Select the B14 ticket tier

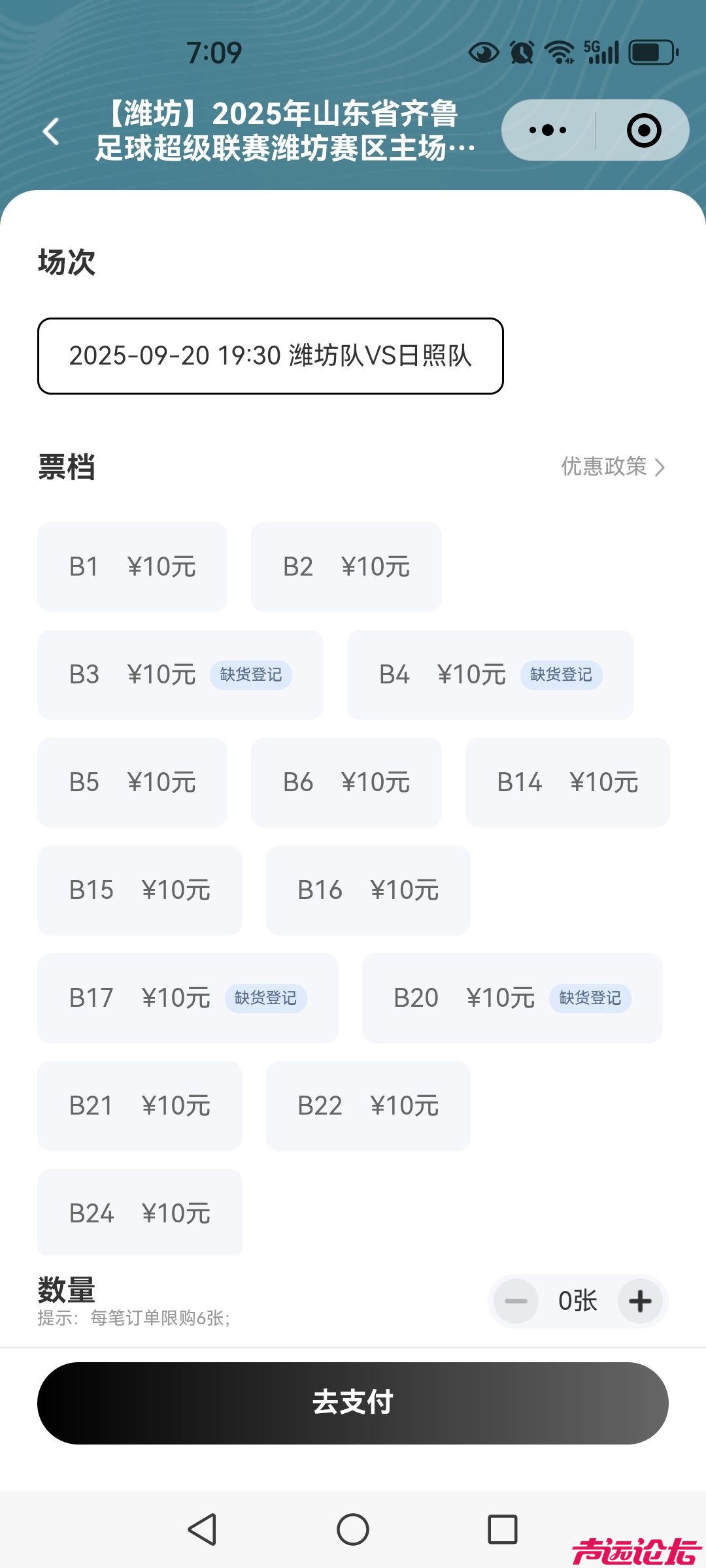click(x=567, y=782)
